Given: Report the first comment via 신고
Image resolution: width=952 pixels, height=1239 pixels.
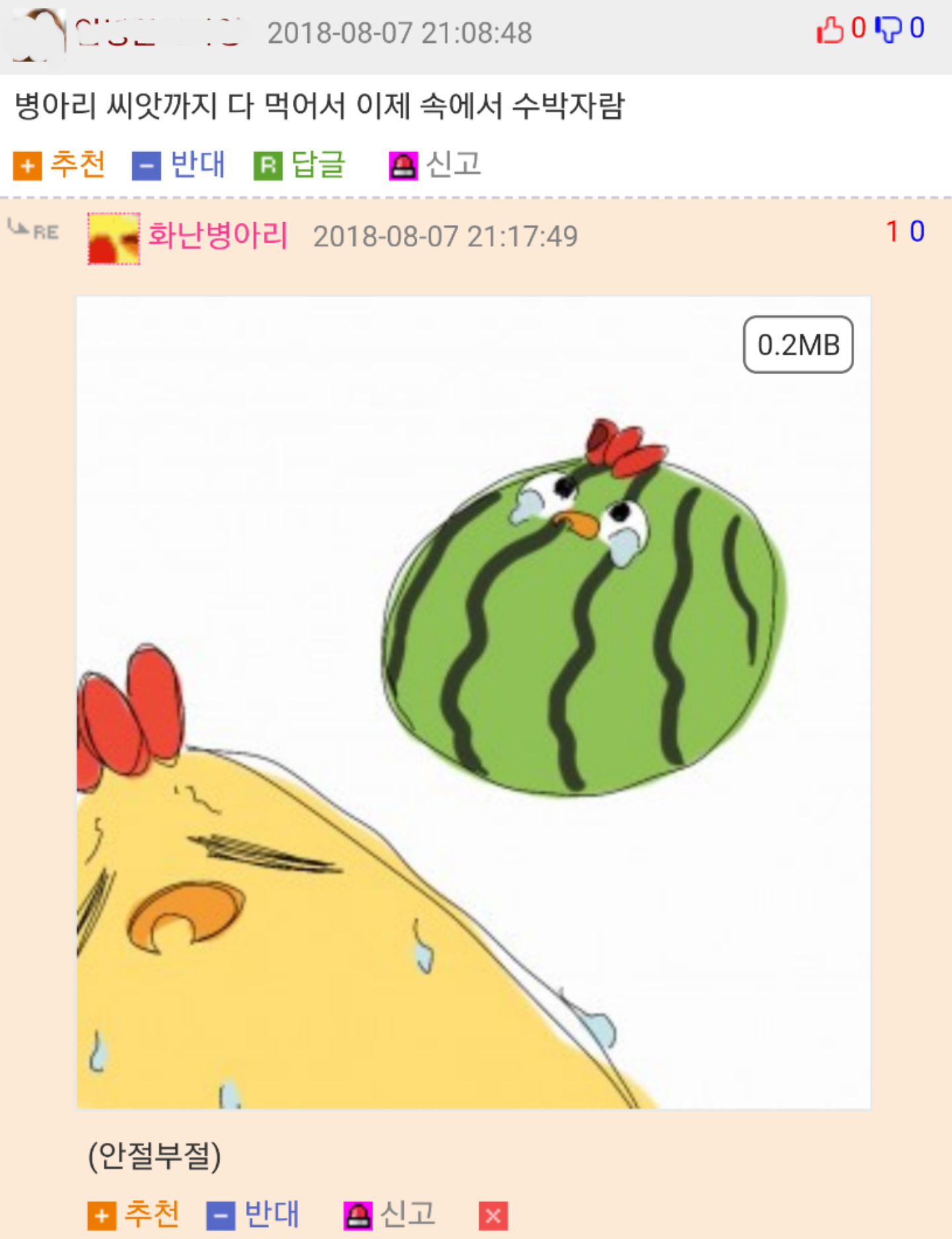Looking at the screenshot, I should click(435, 165).
